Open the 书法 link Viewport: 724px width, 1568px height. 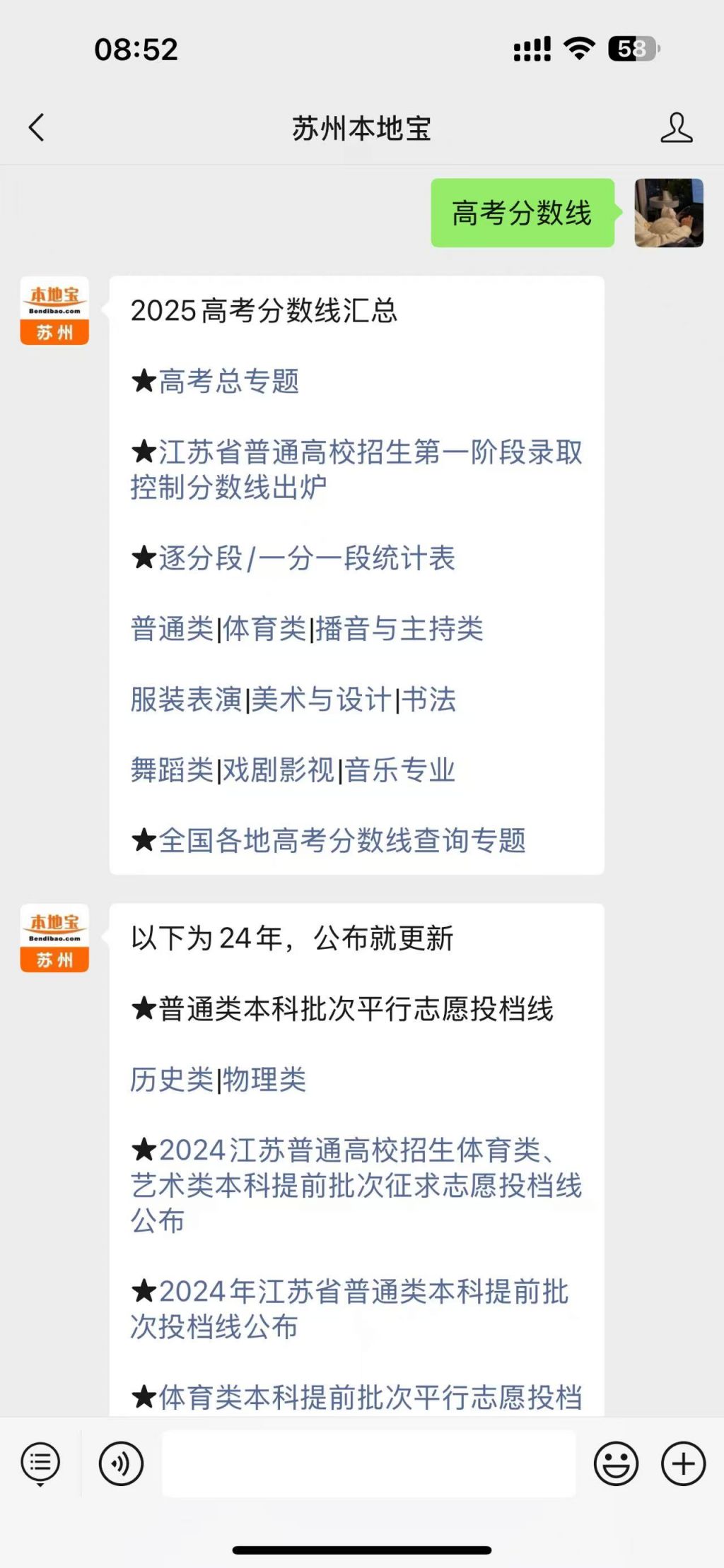[428, 700]
